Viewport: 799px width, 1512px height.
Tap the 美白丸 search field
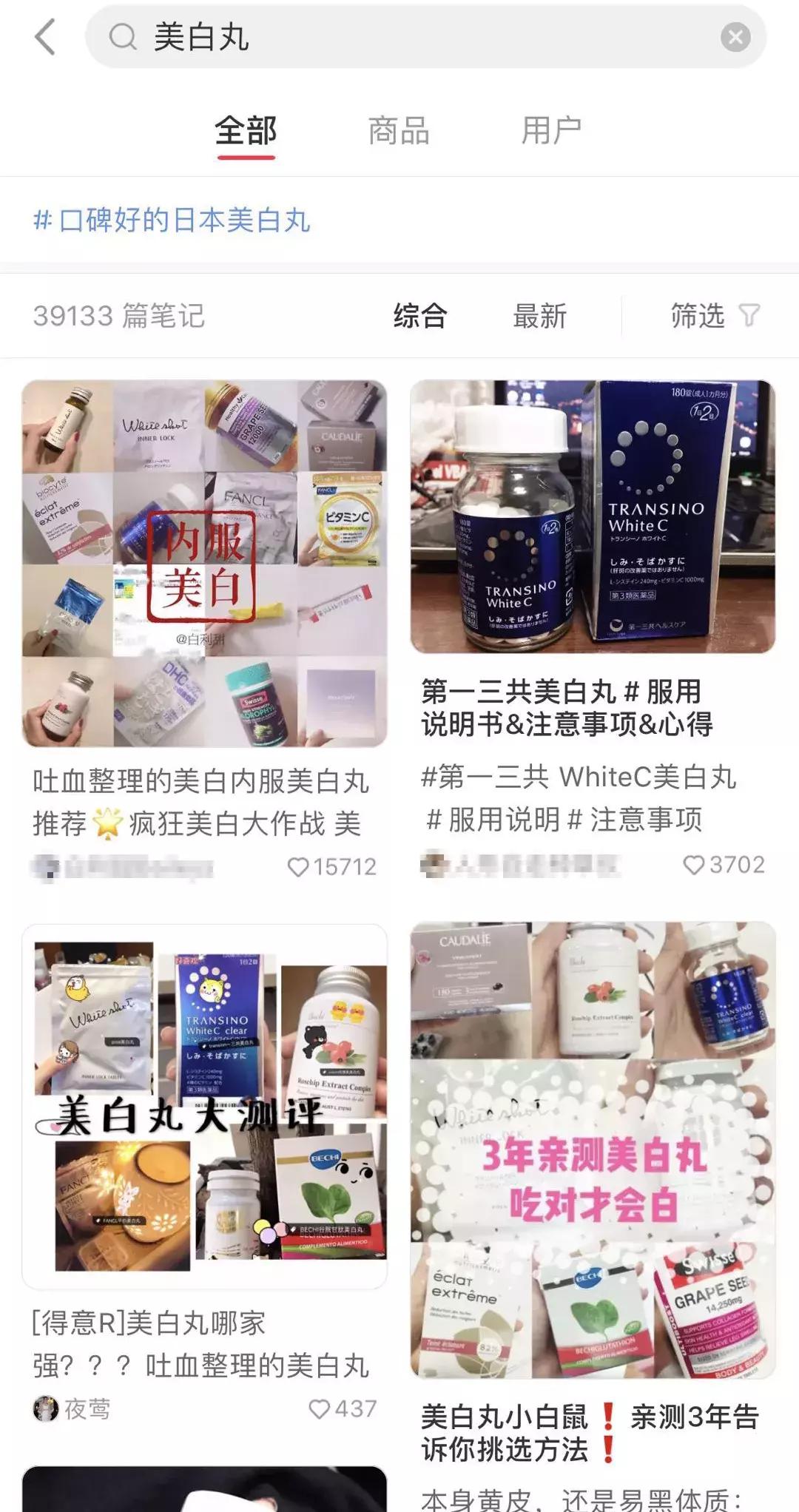414,37
